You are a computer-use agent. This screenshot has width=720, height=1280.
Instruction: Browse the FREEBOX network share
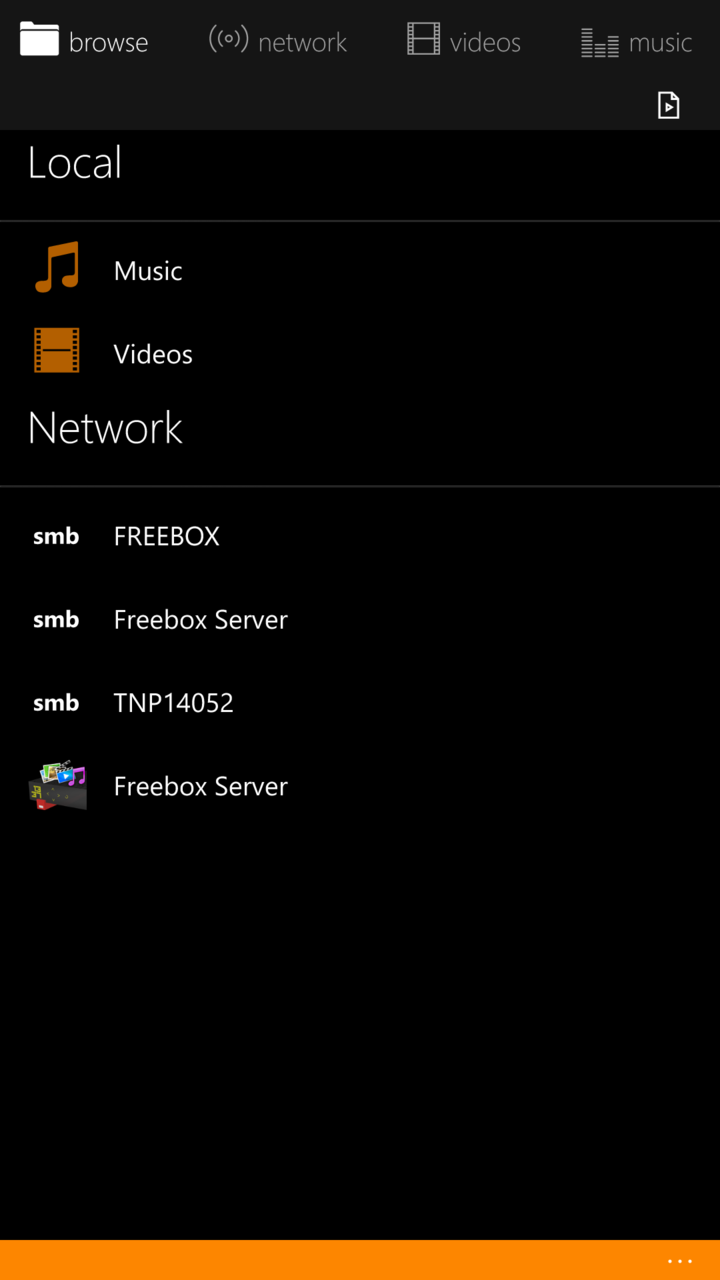[167, 536]
